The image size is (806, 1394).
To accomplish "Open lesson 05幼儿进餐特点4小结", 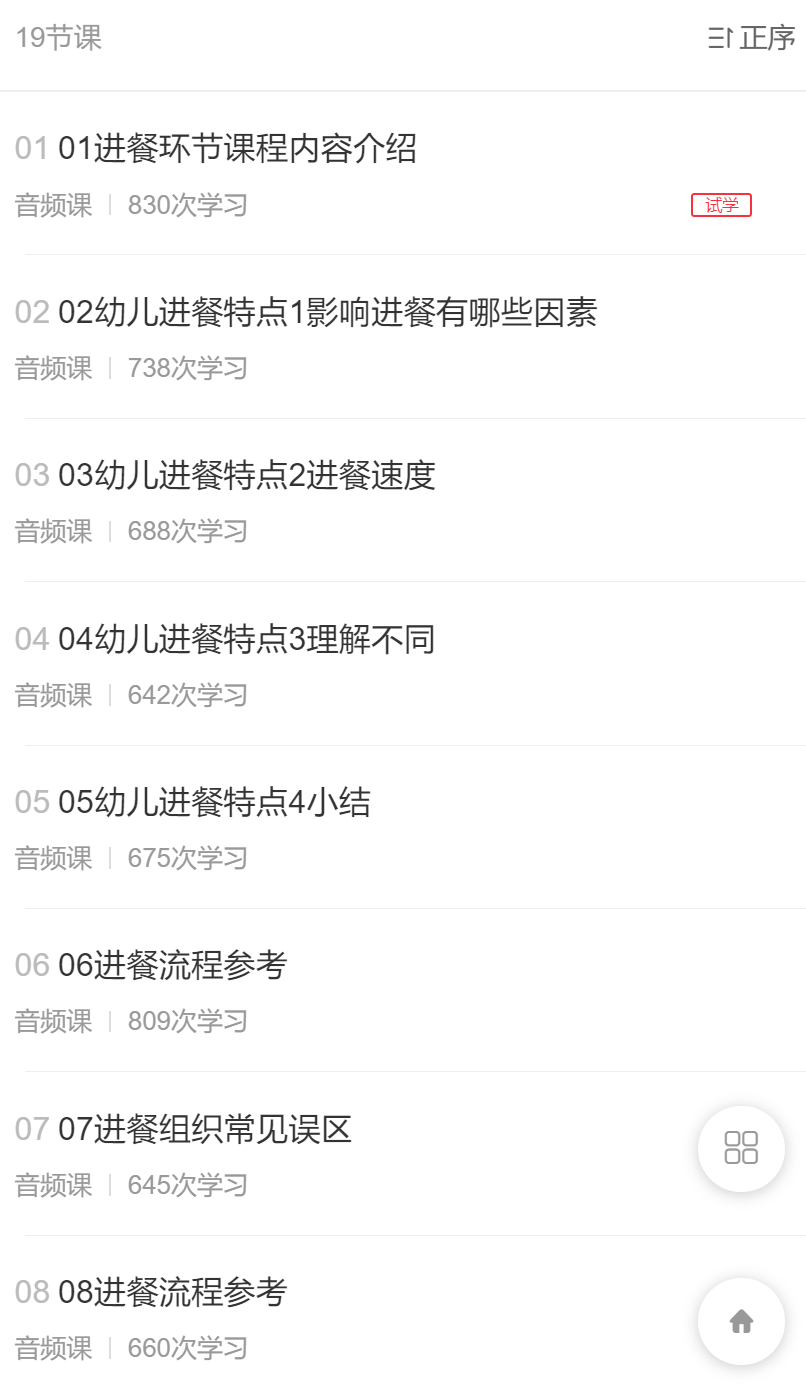I will pyautogui.click(x=215, y=802).
